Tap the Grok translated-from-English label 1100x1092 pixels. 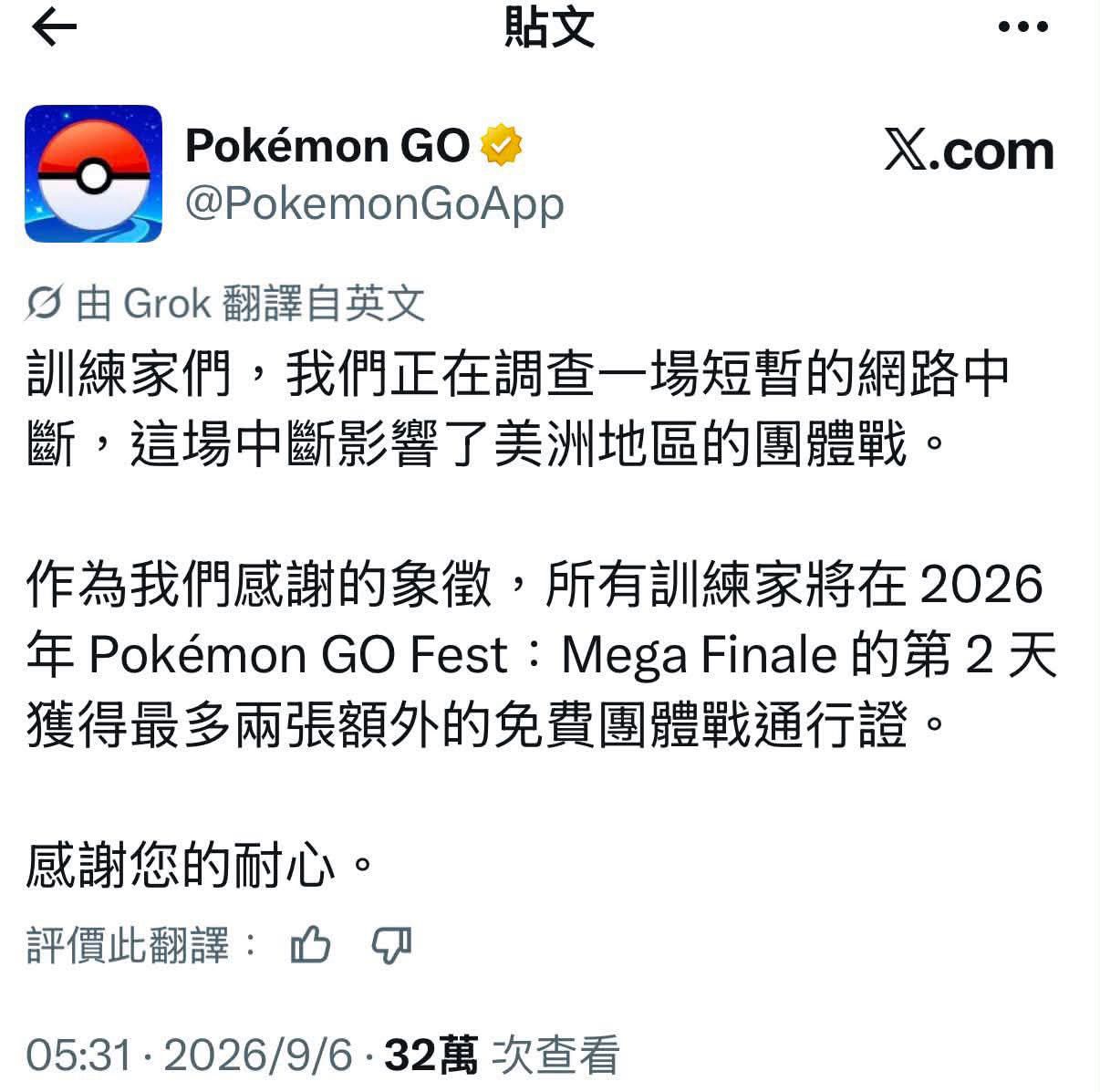(x=225, y=303)
